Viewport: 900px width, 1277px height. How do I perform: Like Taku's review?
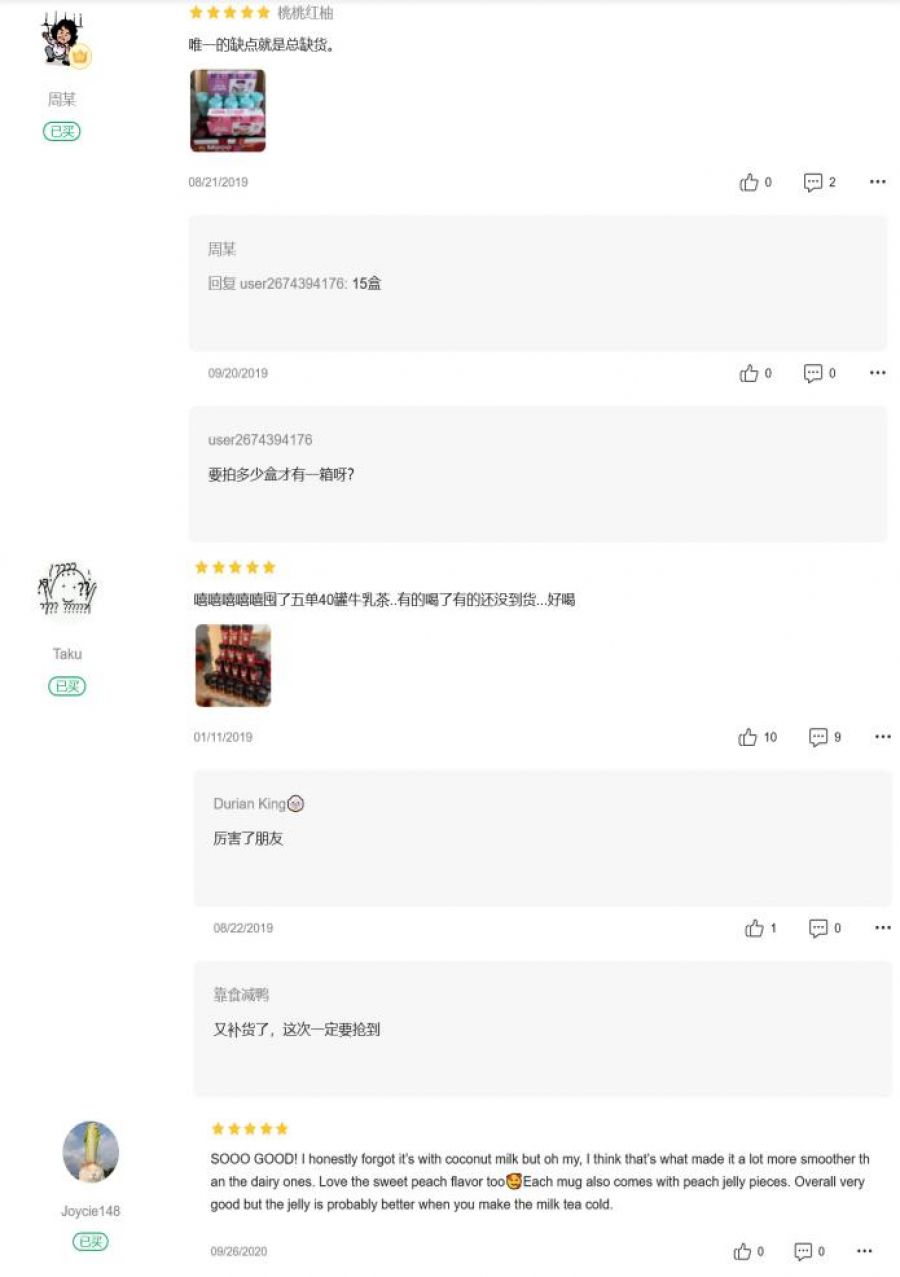(x=748, y=737)
